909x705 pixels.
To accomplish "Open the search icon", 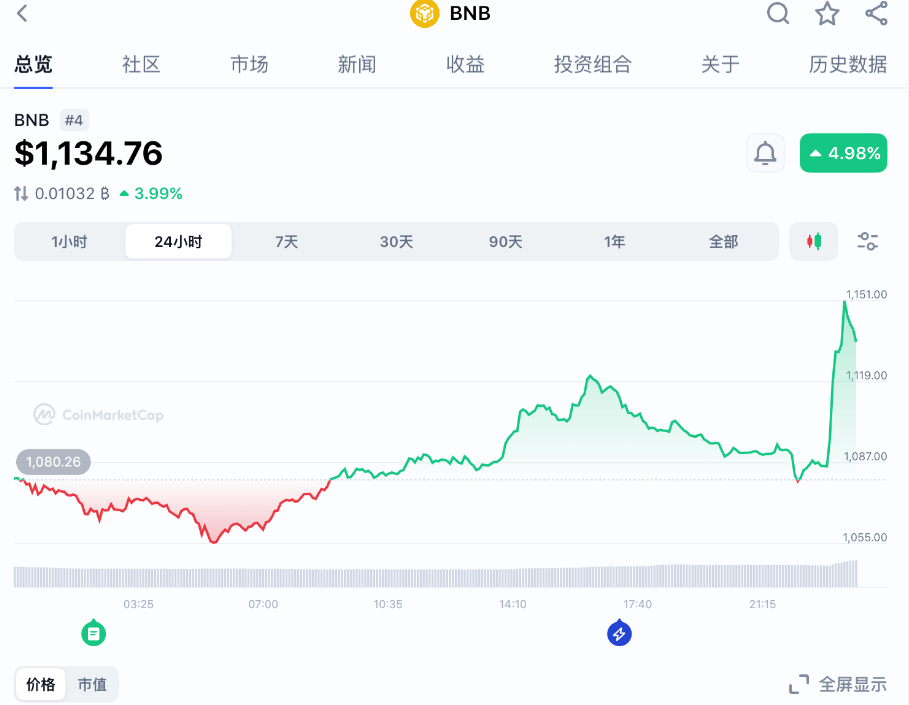I will tap(778, 13).
